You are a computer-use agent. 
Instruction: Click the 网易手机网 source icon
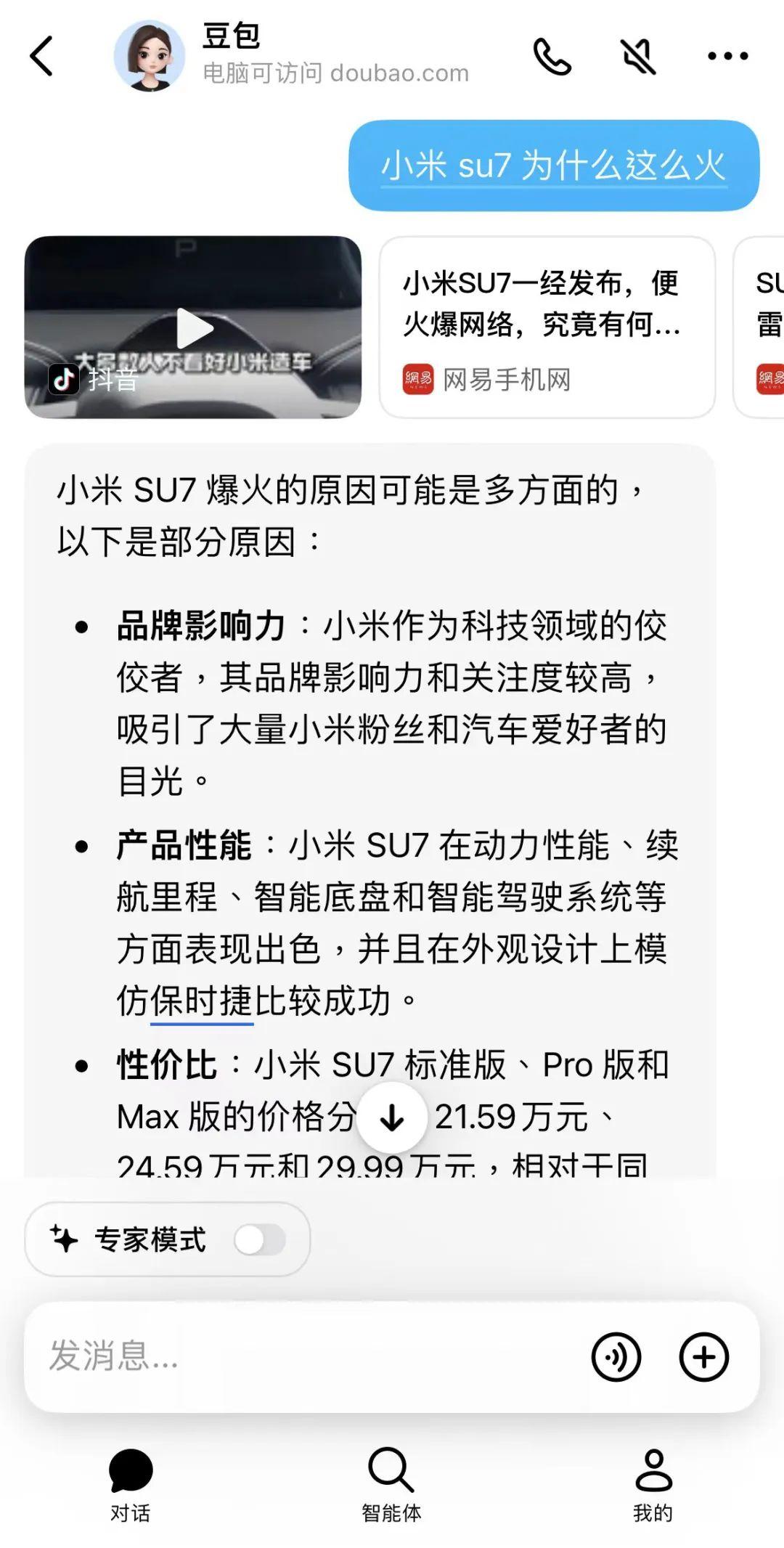tap(417, 378)
